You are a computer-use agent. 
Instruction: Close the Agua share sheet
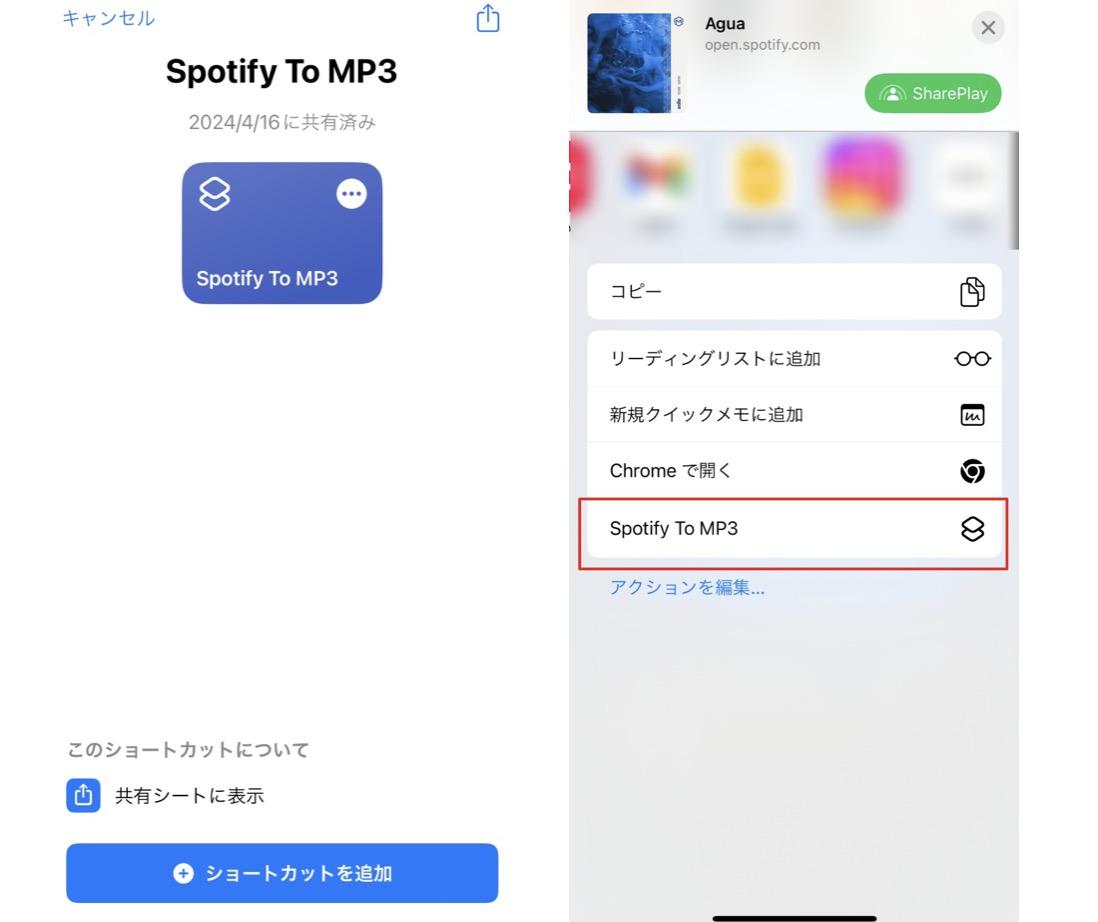pos(988,28)
